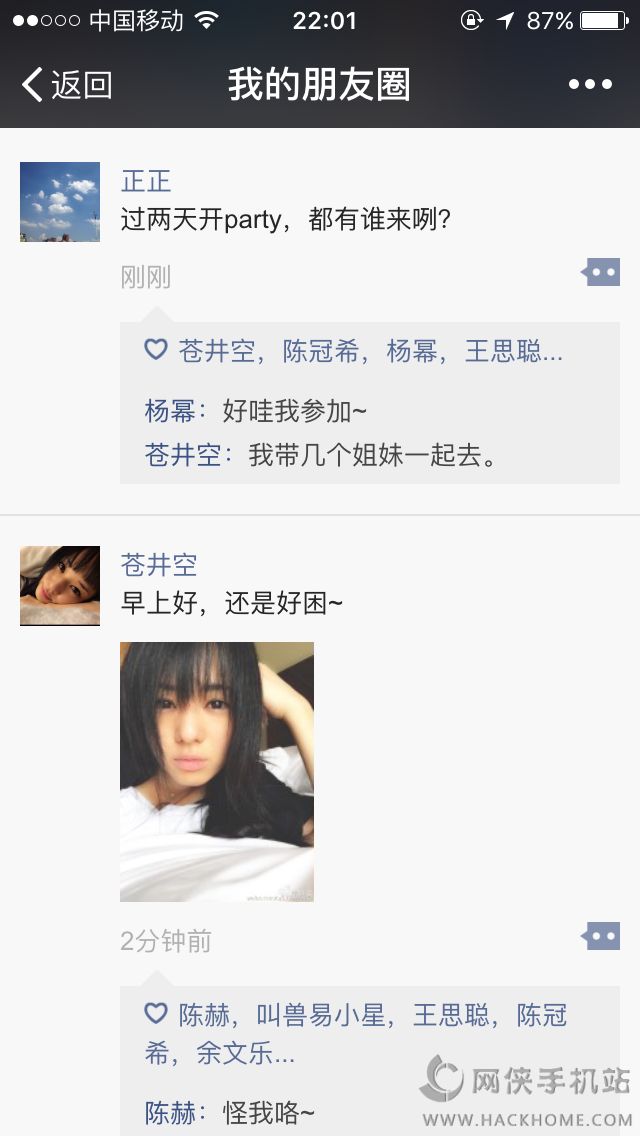The height and width of the screenshot is (1136, 640).
Task: Tap the comment icon under 正正's post
Action: click(x=601, y=272)
